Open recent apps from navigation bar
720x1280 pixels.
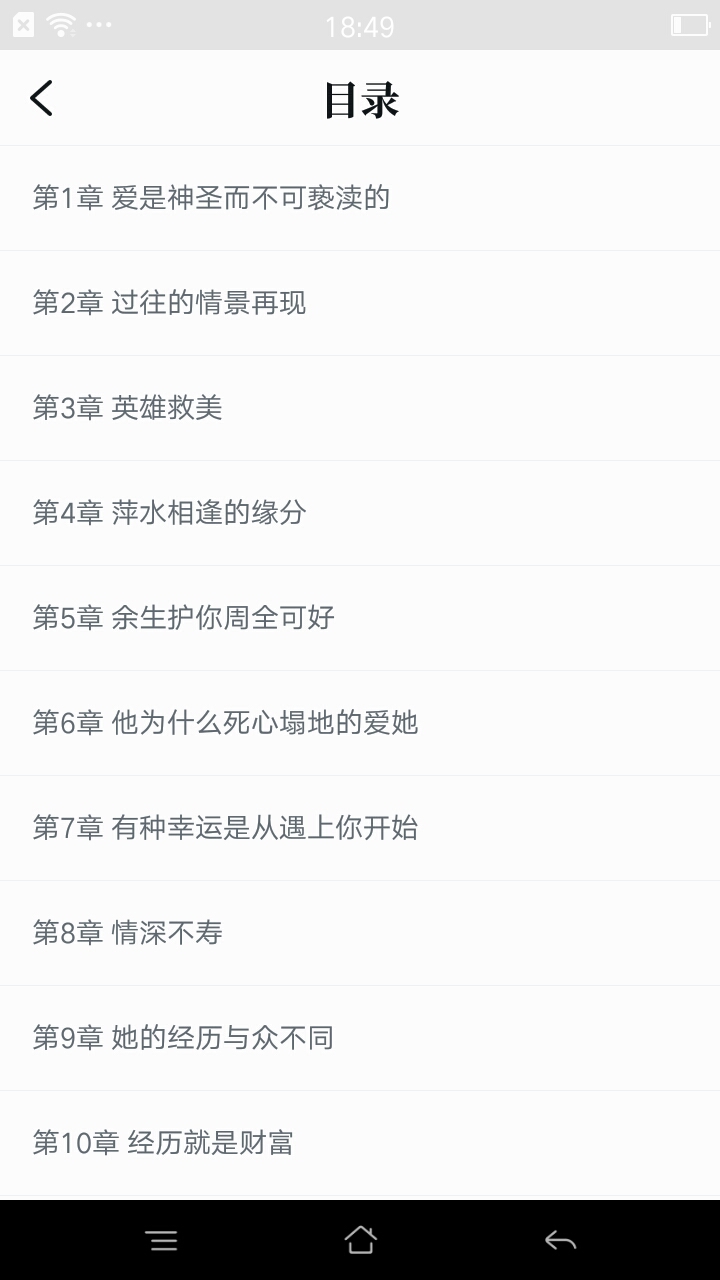[161, 1241]
